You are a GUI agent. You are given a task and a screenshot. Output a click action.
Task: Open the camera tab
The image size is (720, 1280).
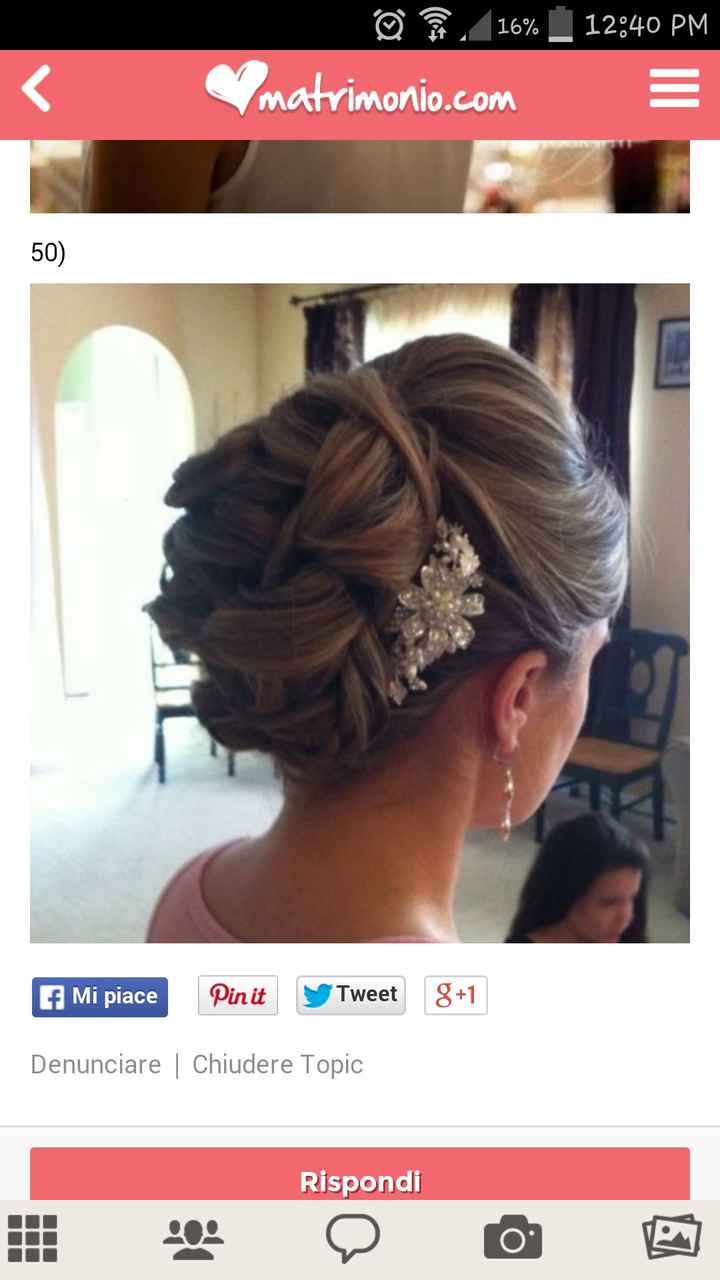[513, 1239]
